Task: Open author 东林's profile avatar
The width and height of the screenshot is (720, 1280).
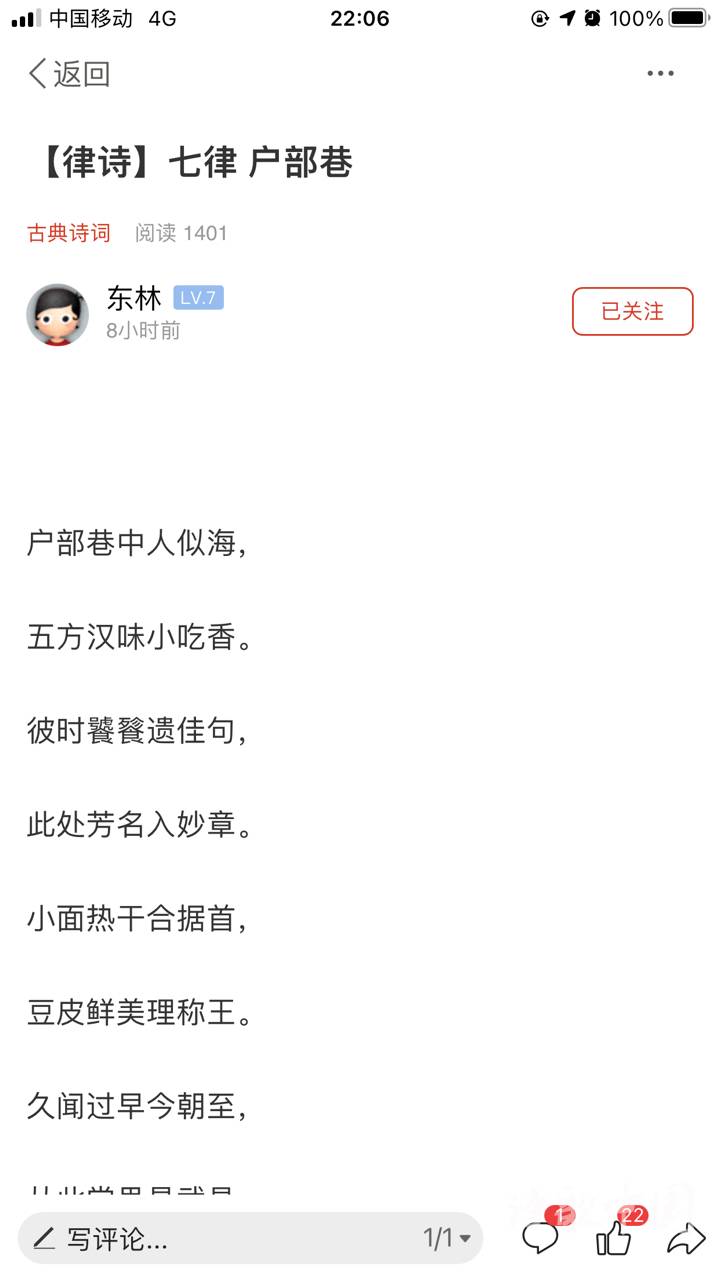Action: click(57, 314)
